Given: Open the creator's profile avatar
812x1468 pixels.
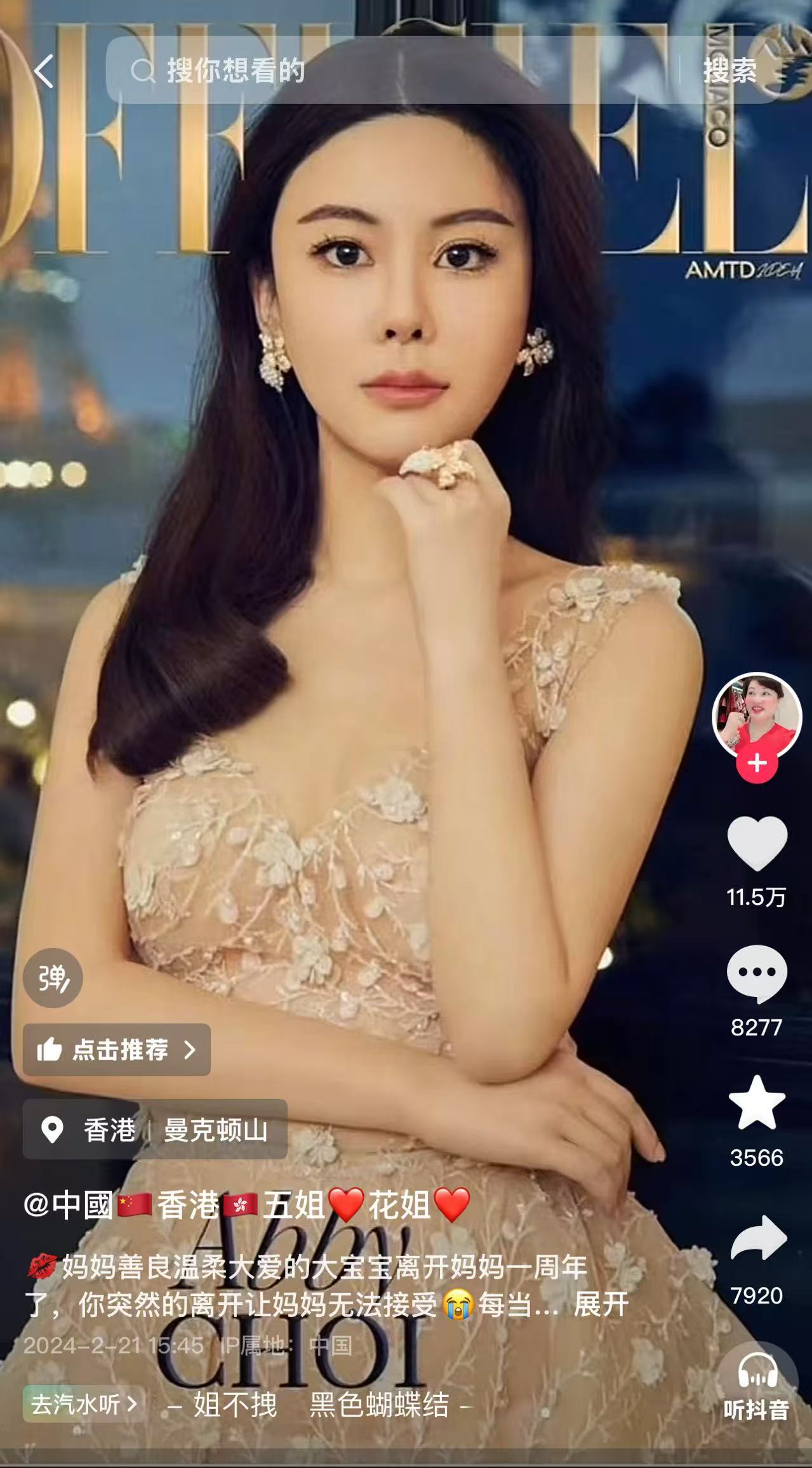Looking at the screenshot, I should tap(756, 716).
